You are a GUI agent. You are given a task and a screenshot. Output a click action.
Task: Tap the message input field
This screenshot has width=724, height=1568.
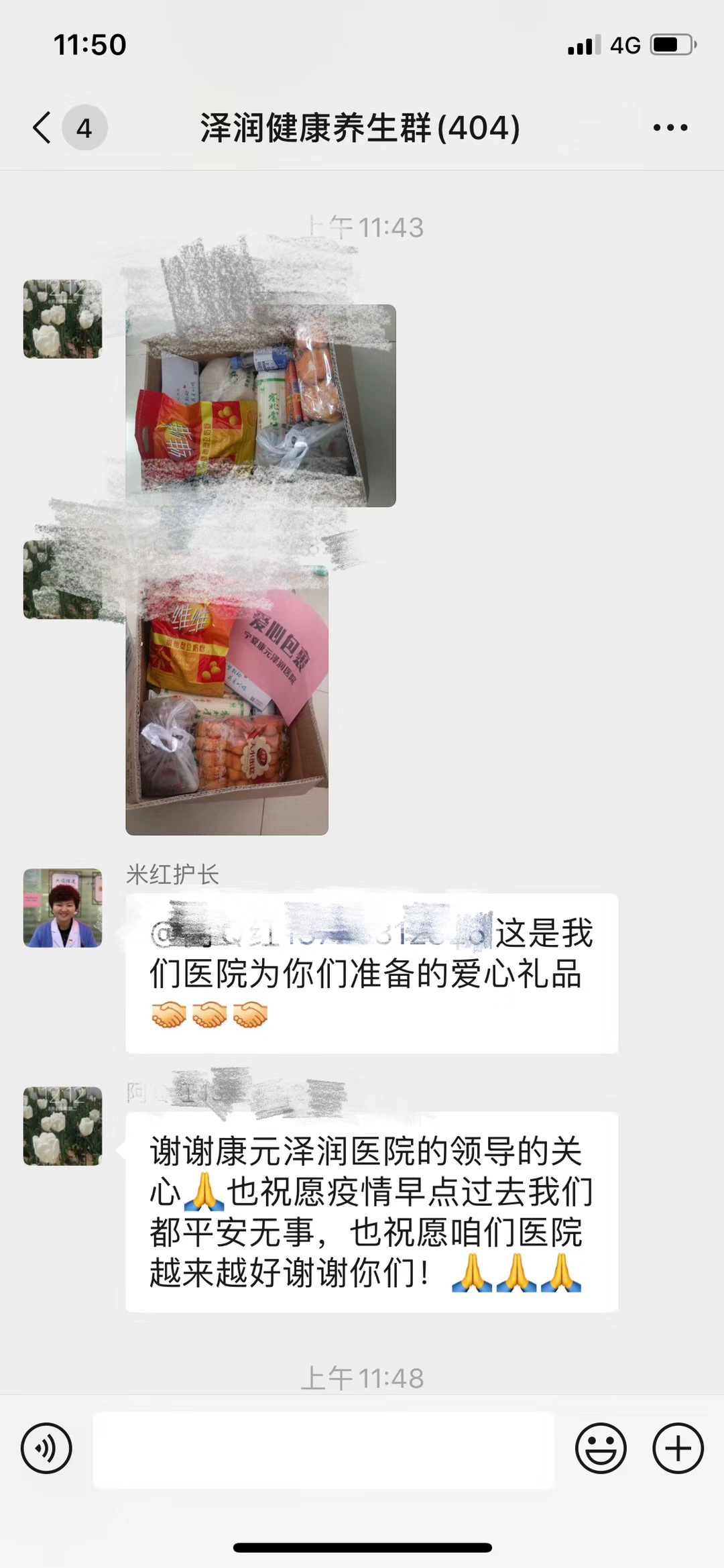click(323, 1449)
